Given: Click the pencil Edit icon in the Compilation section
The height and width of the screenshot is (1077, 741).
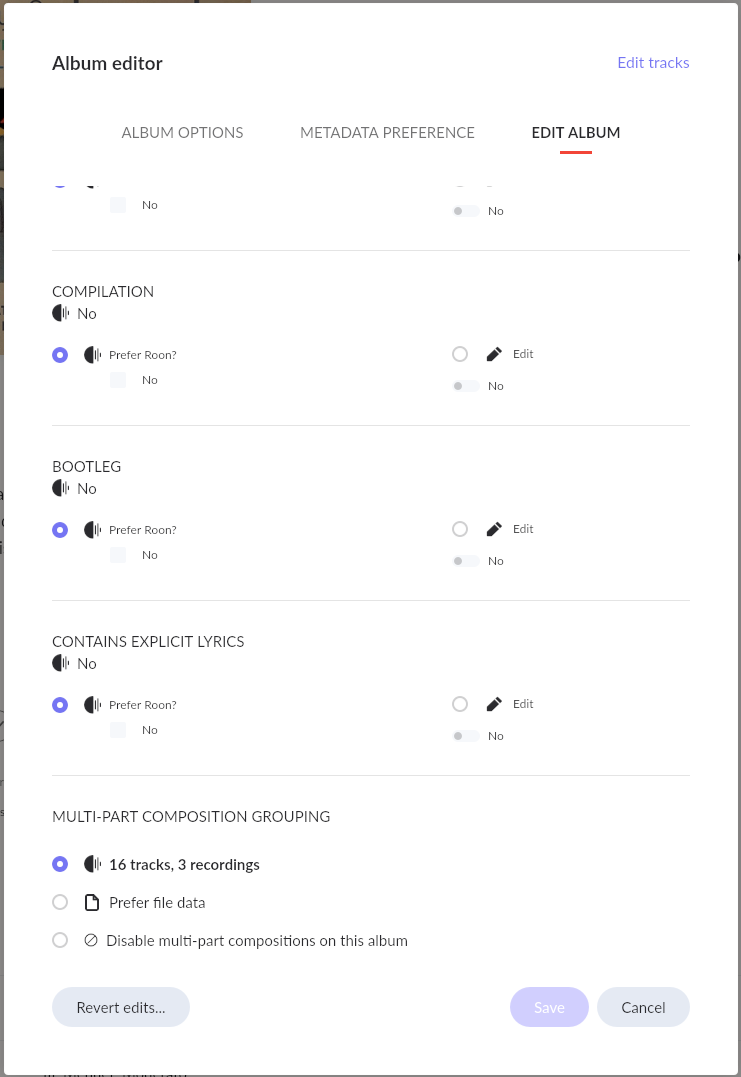Looking at the screenshot, I should coord(493,354).
